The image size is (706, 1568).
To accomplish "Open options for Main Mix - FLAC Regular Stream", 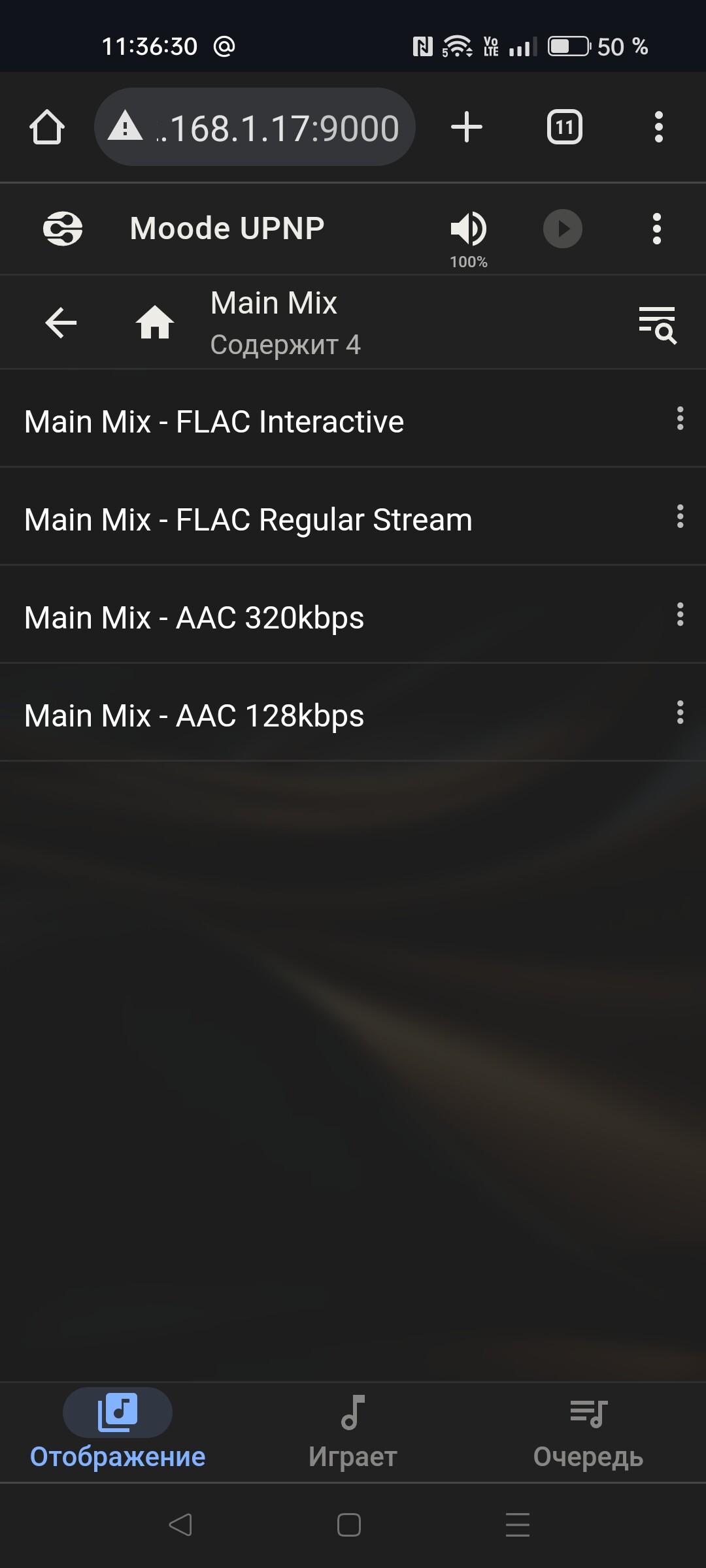I will (x=681, y=516).
